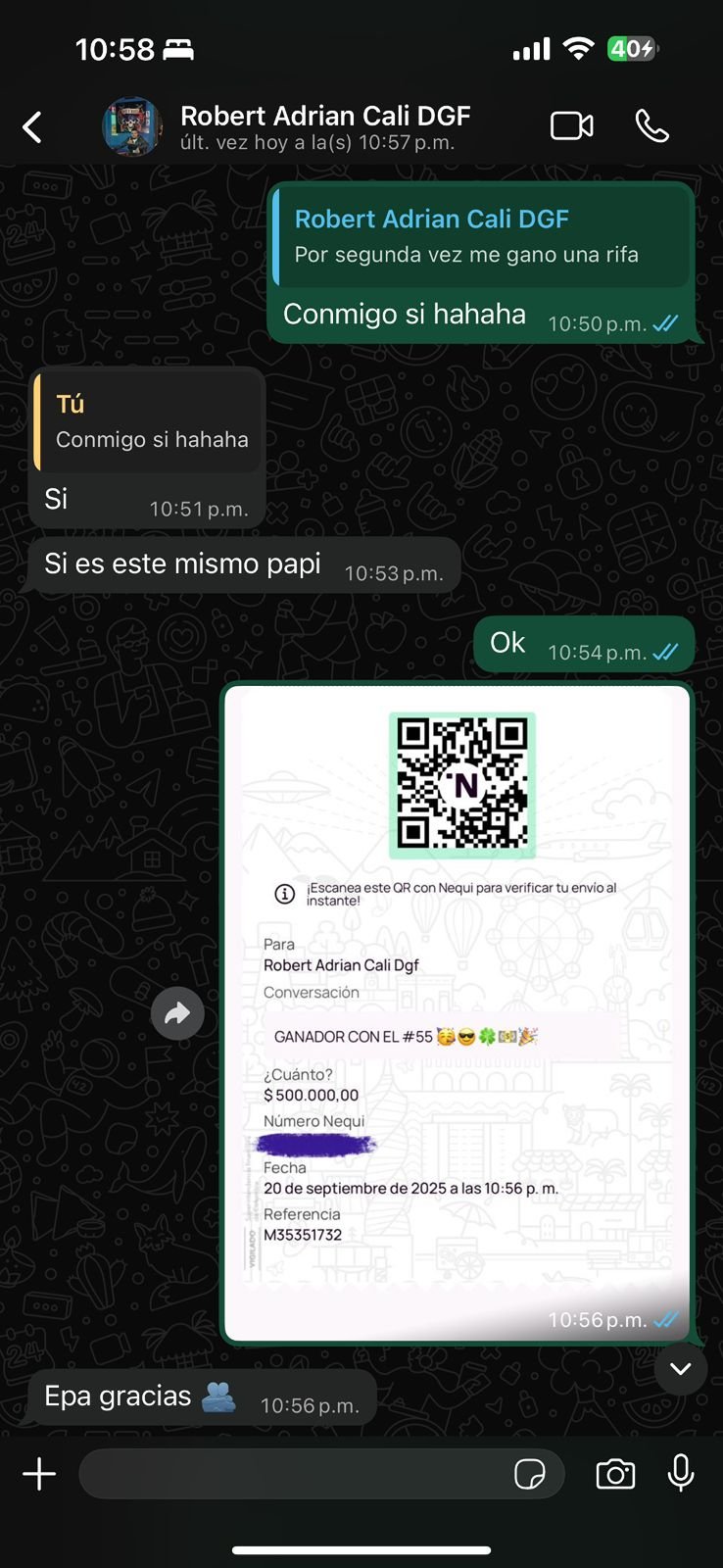Jump to the latest message
The image size is (723, 1568).
click(680, 1368)
